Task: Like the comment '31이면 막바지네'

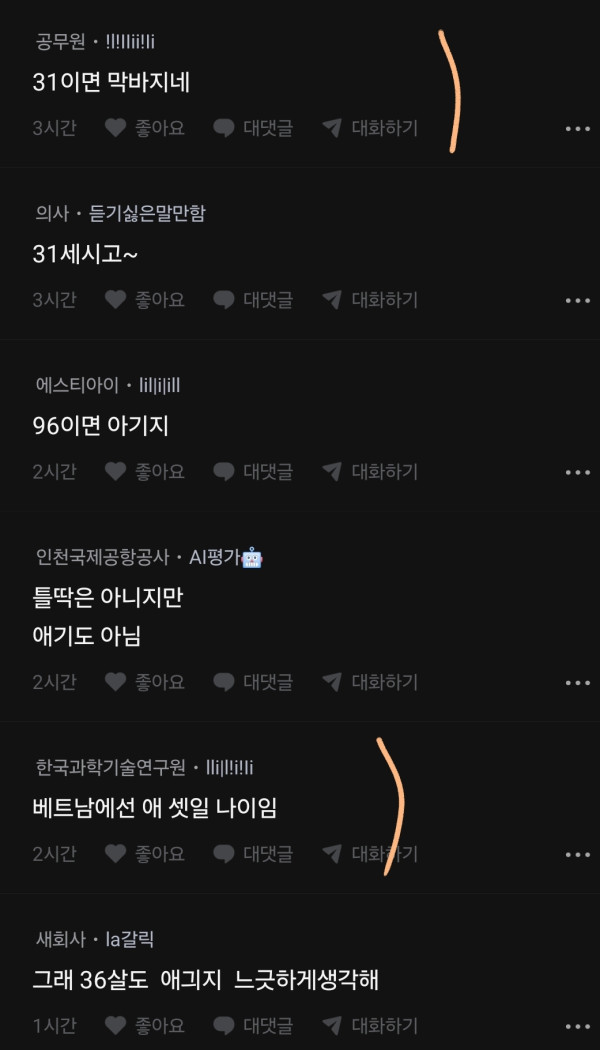Action: pyautogui.click(x=145, y=128)
